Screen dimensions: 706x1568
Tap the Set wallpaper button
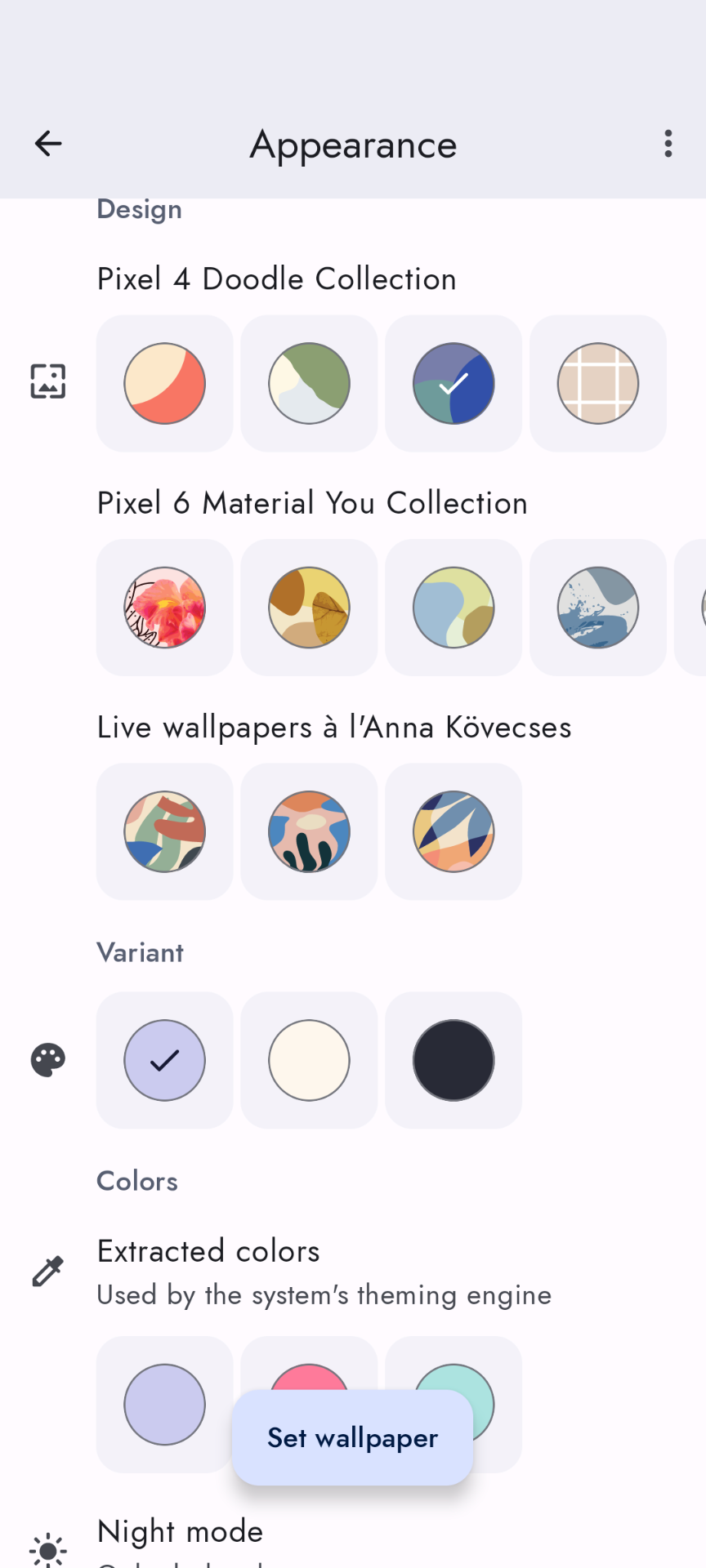click(352, 1437)
